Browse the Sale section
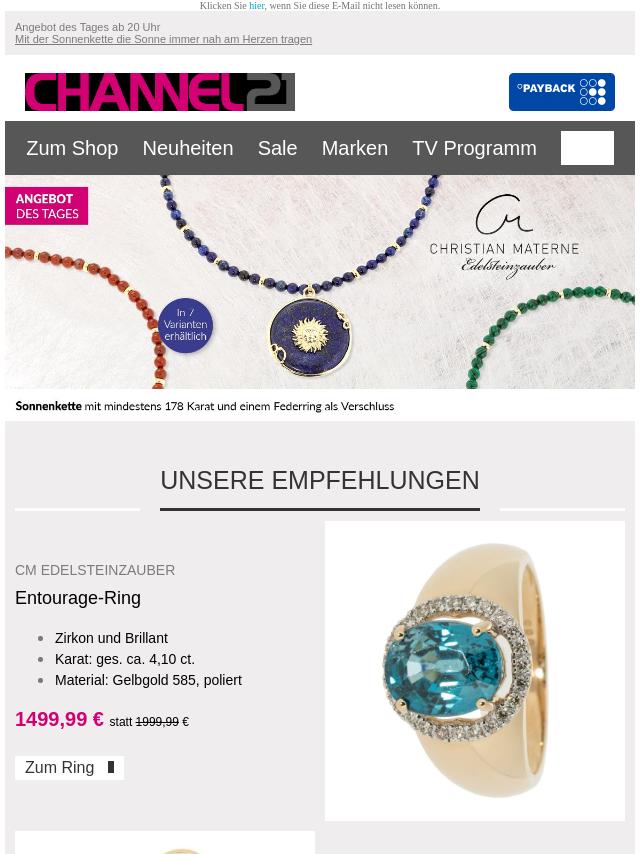 (x=277, y=148)
